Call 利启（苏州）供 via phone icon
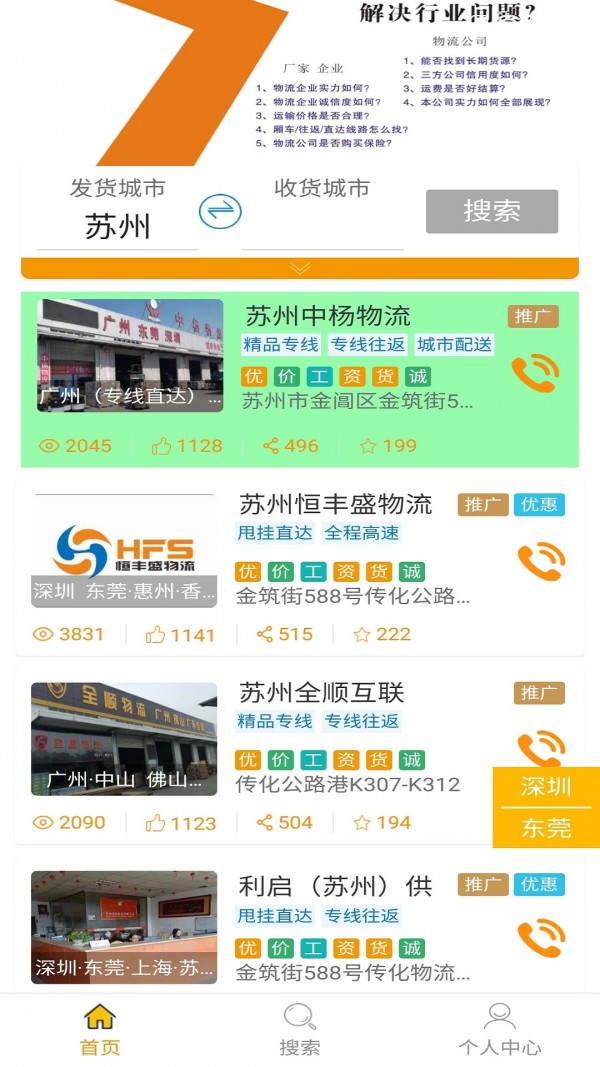The height and width of the screenshot is (1067, 600). point(540,938)
